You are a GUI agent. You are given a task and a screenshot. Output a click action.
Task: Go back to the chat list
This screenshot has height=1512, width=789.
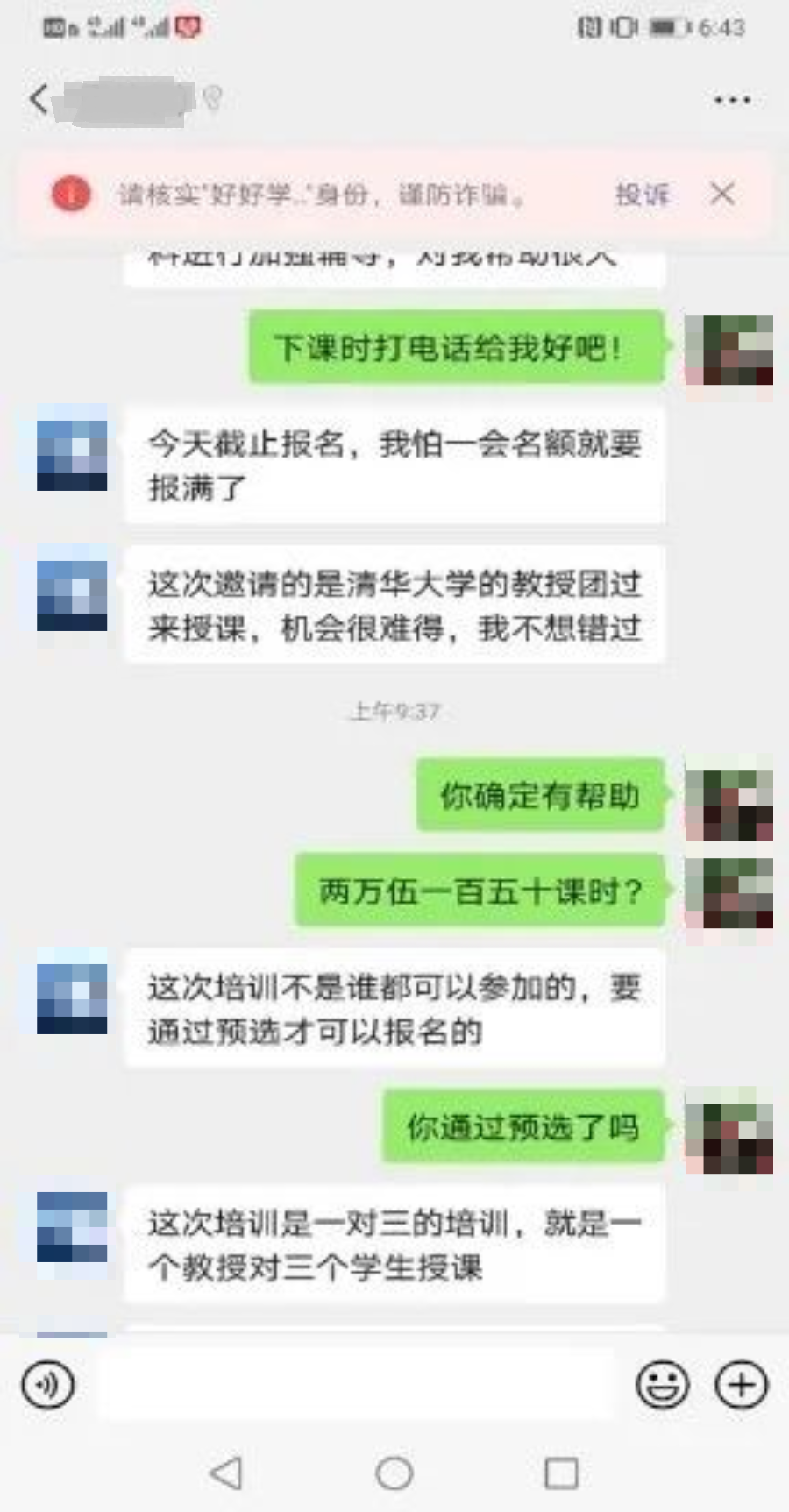point(39,99)
